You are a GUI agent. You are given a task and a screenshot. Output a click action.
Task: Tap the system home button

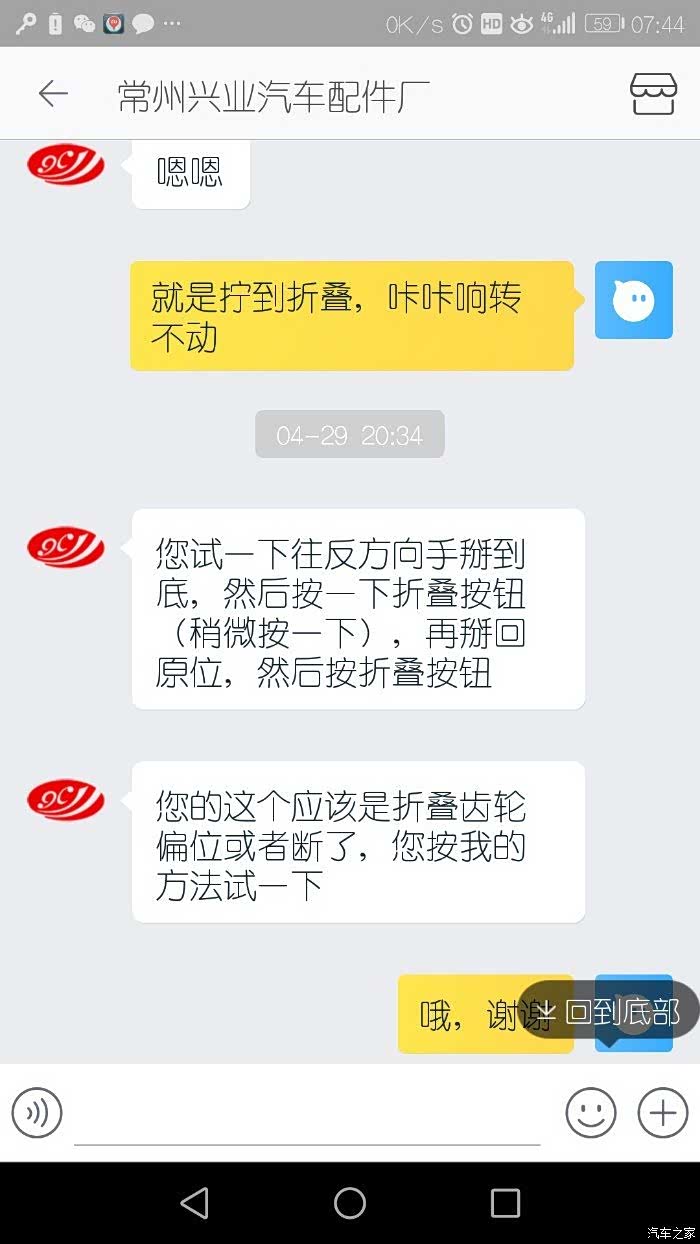pos(349,1202)
